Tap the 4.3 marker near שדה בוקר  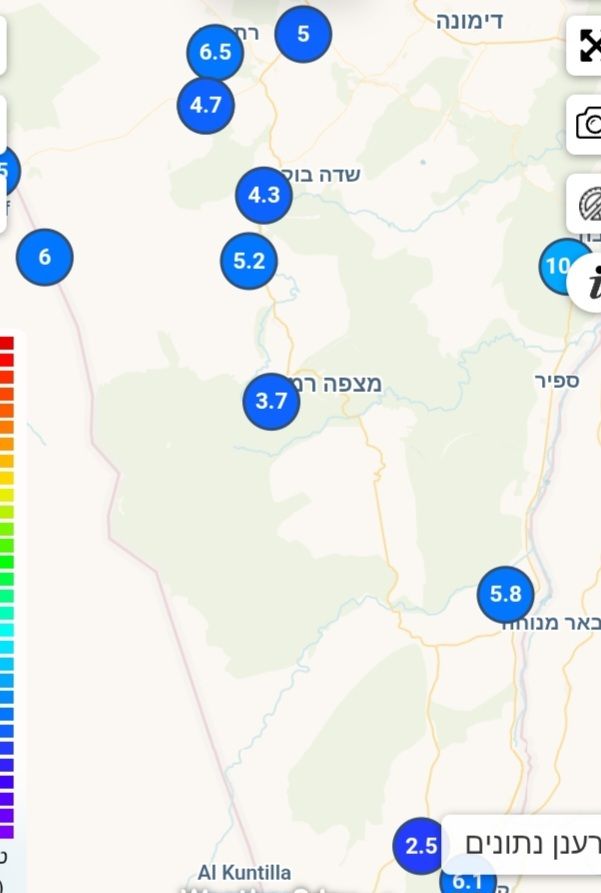(264, 195)
